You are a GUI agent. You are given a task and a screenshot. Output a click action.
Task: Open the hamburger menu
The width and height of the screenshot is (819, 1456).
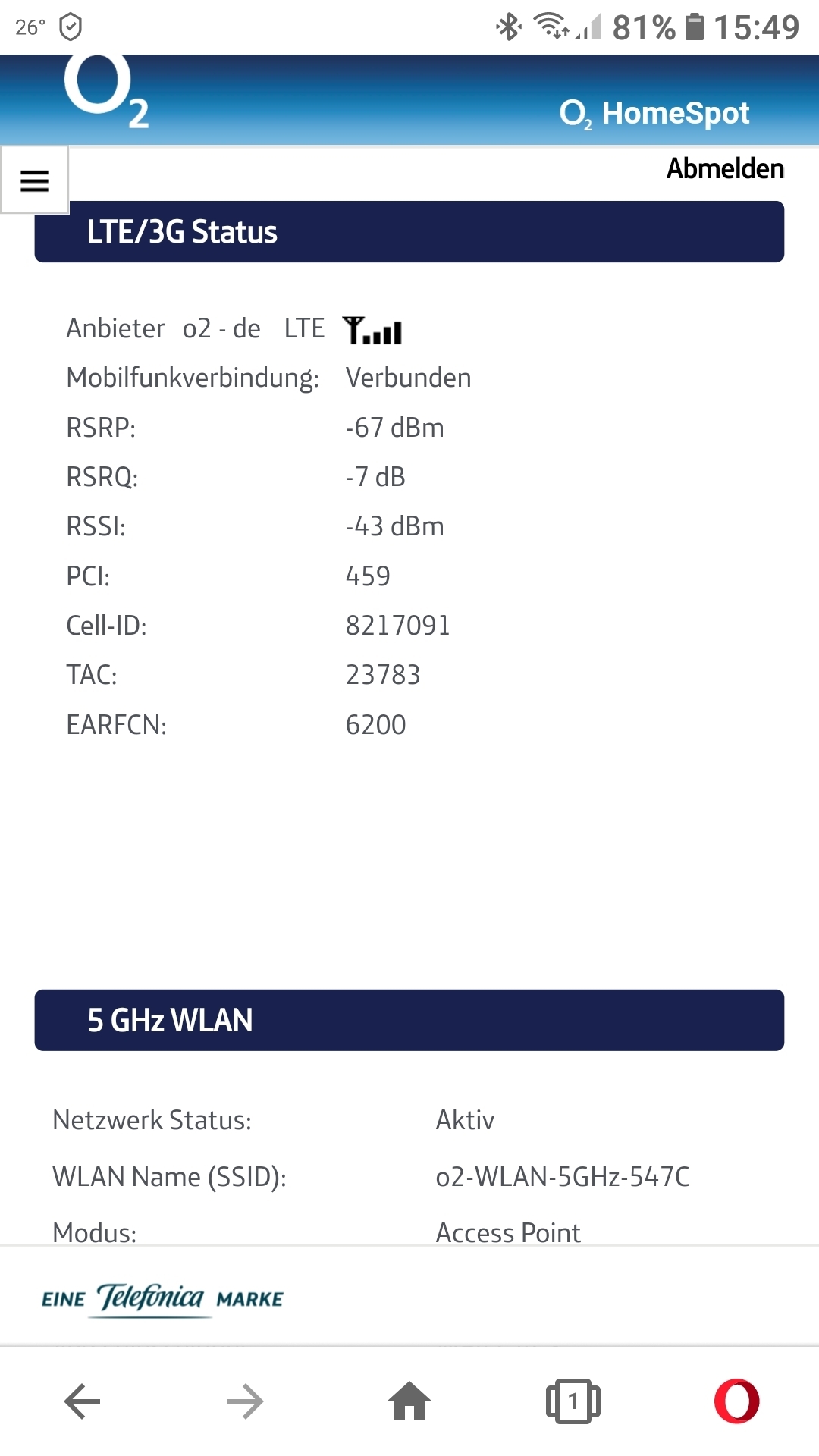pos(34,180)
